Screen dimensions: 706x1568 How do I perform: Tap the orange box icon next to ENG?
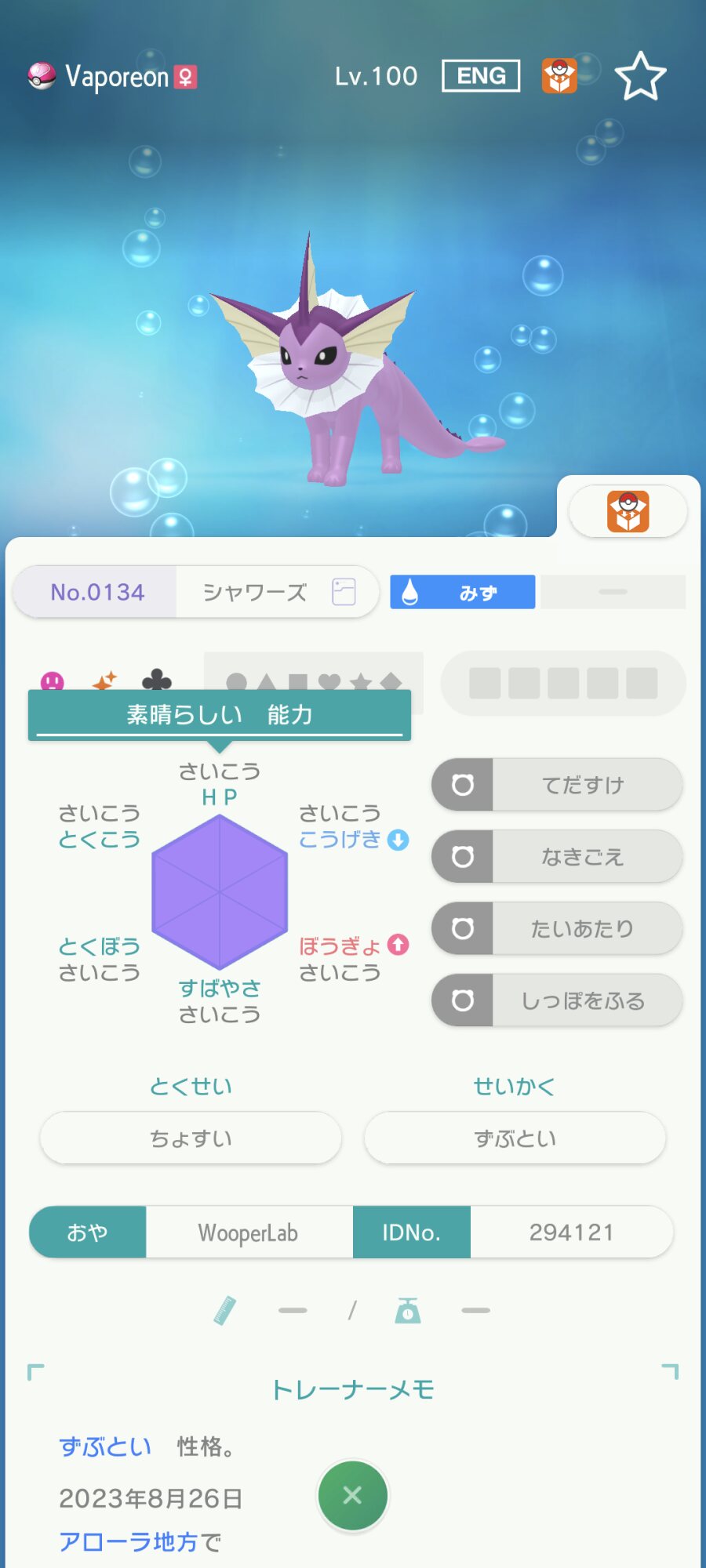point(559,76)
